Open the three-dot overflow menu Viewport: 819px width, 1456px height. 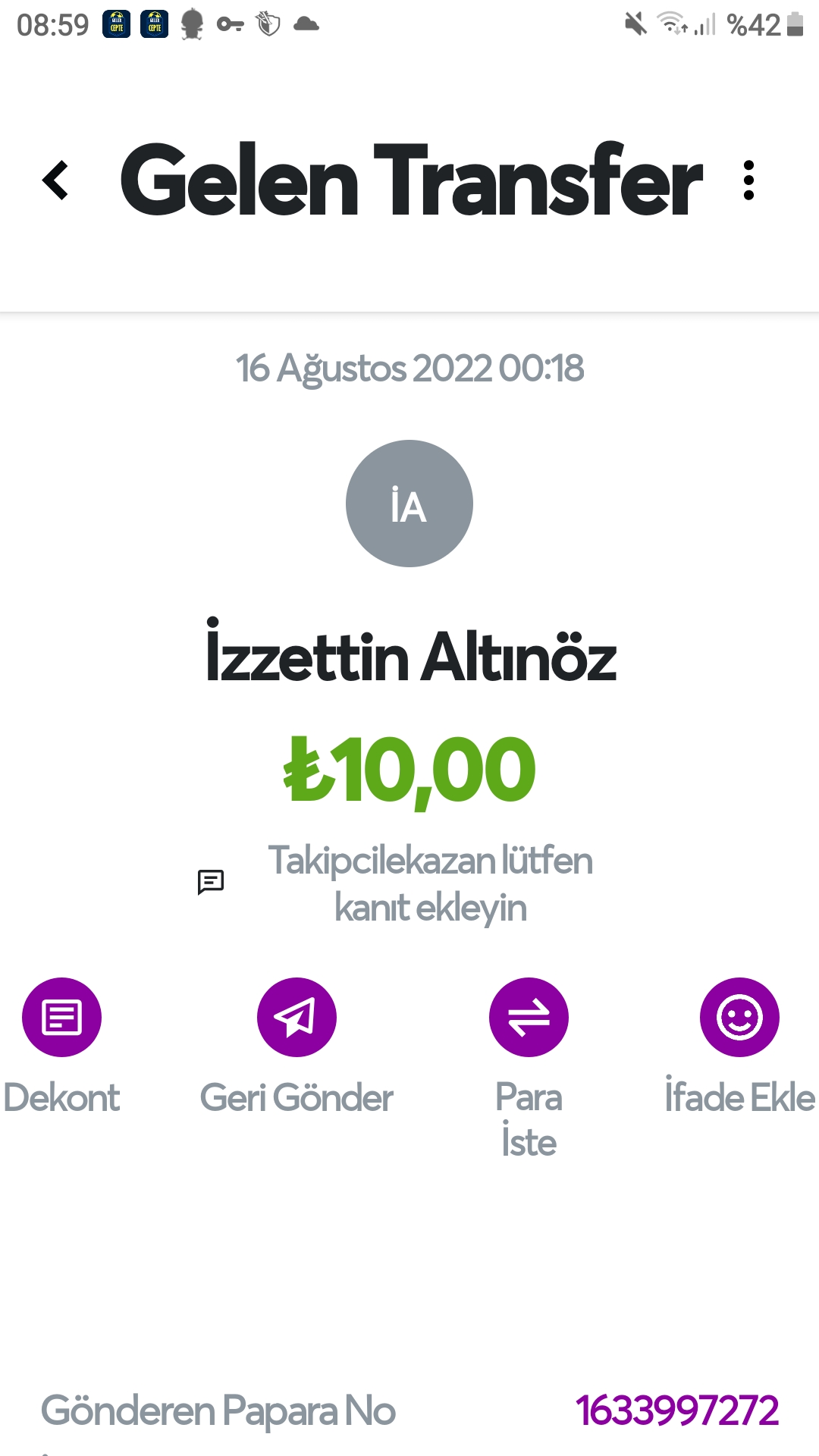pyautogui.click(x=748, y=180)
